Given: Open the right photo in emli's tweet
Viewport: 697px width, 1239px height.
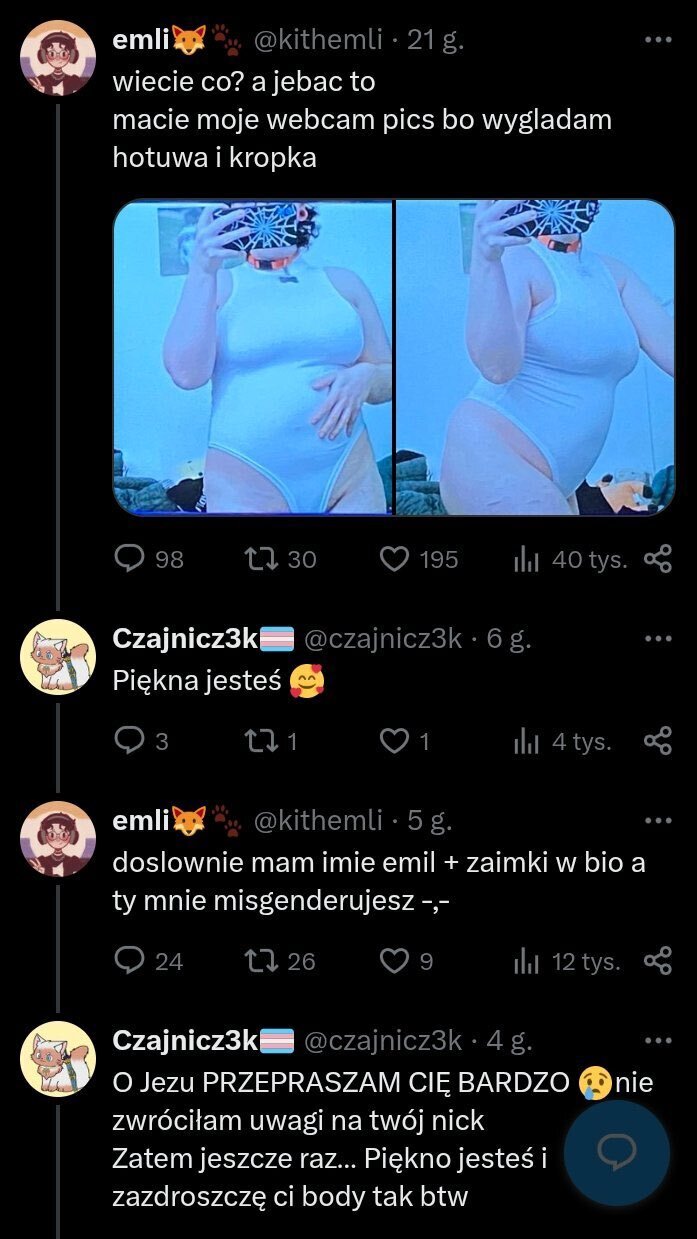Looking at the screenshot, I should pos(535,357).
